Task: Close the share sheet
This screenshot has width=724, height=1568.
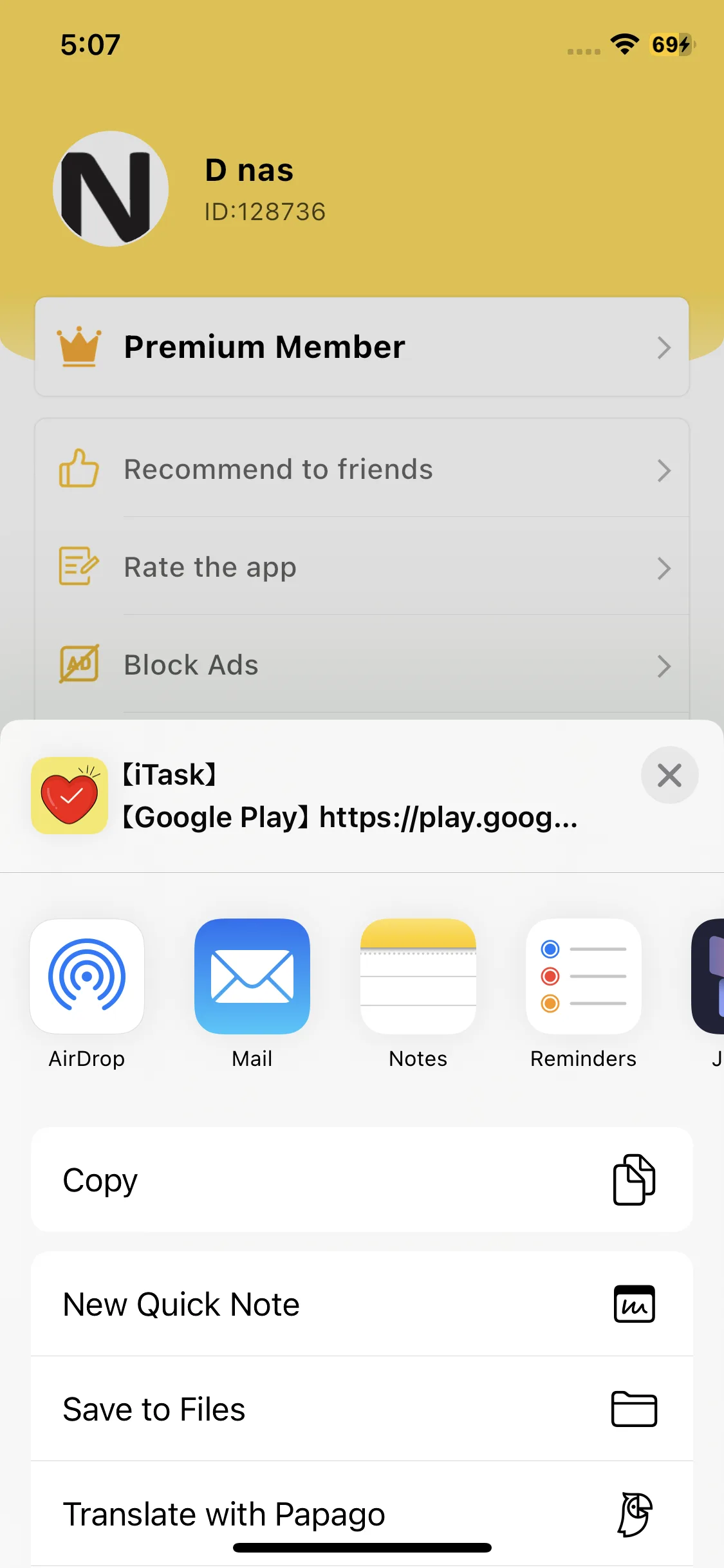Action: pyautogui.click(x=669, y=775)
